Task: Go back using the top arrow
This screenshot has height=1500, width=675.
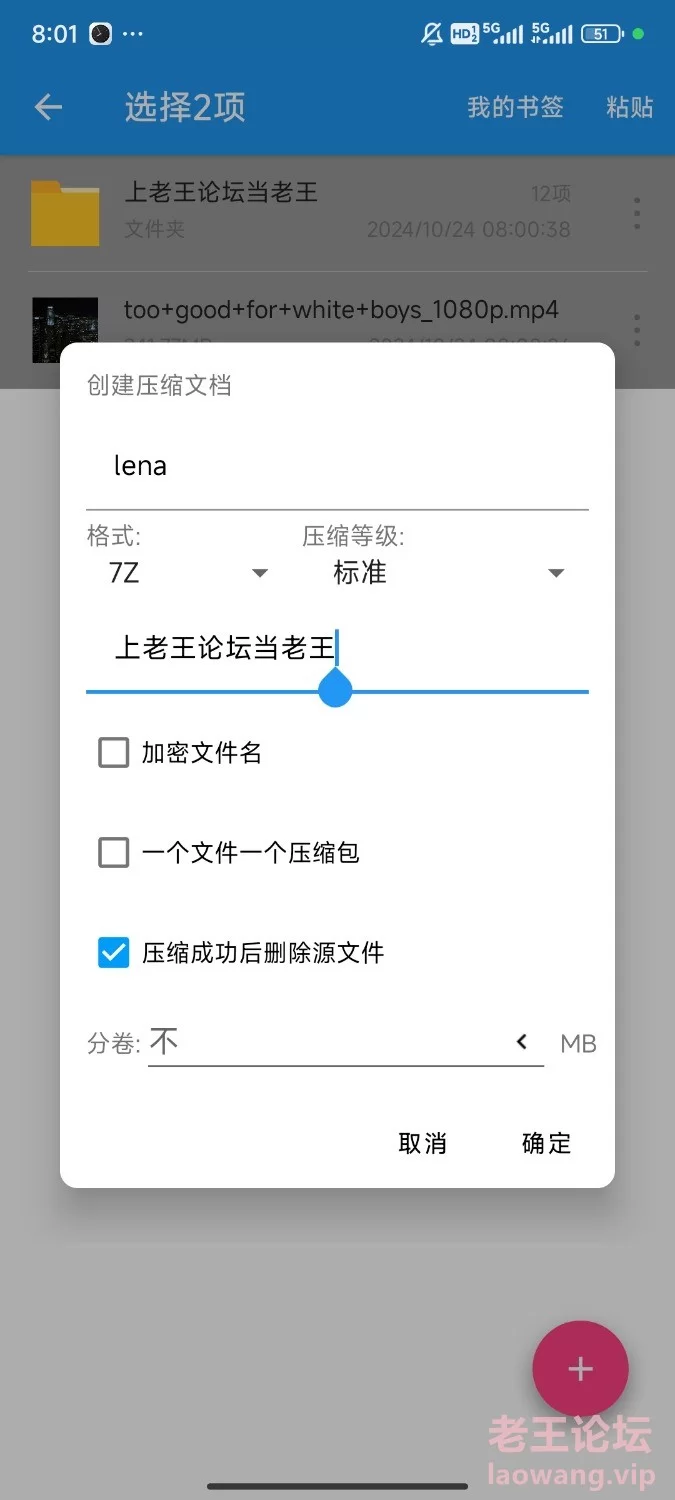Action: tap(48, 107)
